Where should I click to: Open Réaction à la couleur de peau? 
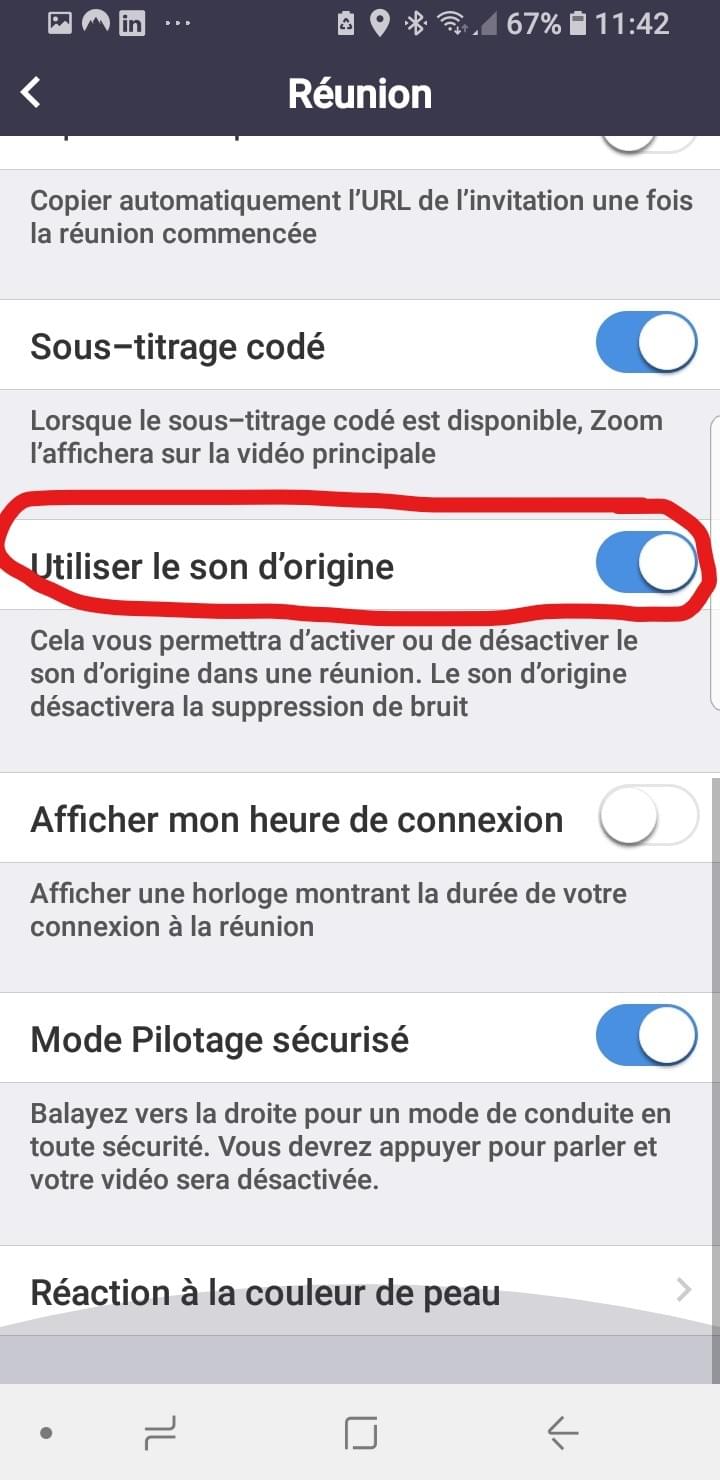coord(360,1290)
